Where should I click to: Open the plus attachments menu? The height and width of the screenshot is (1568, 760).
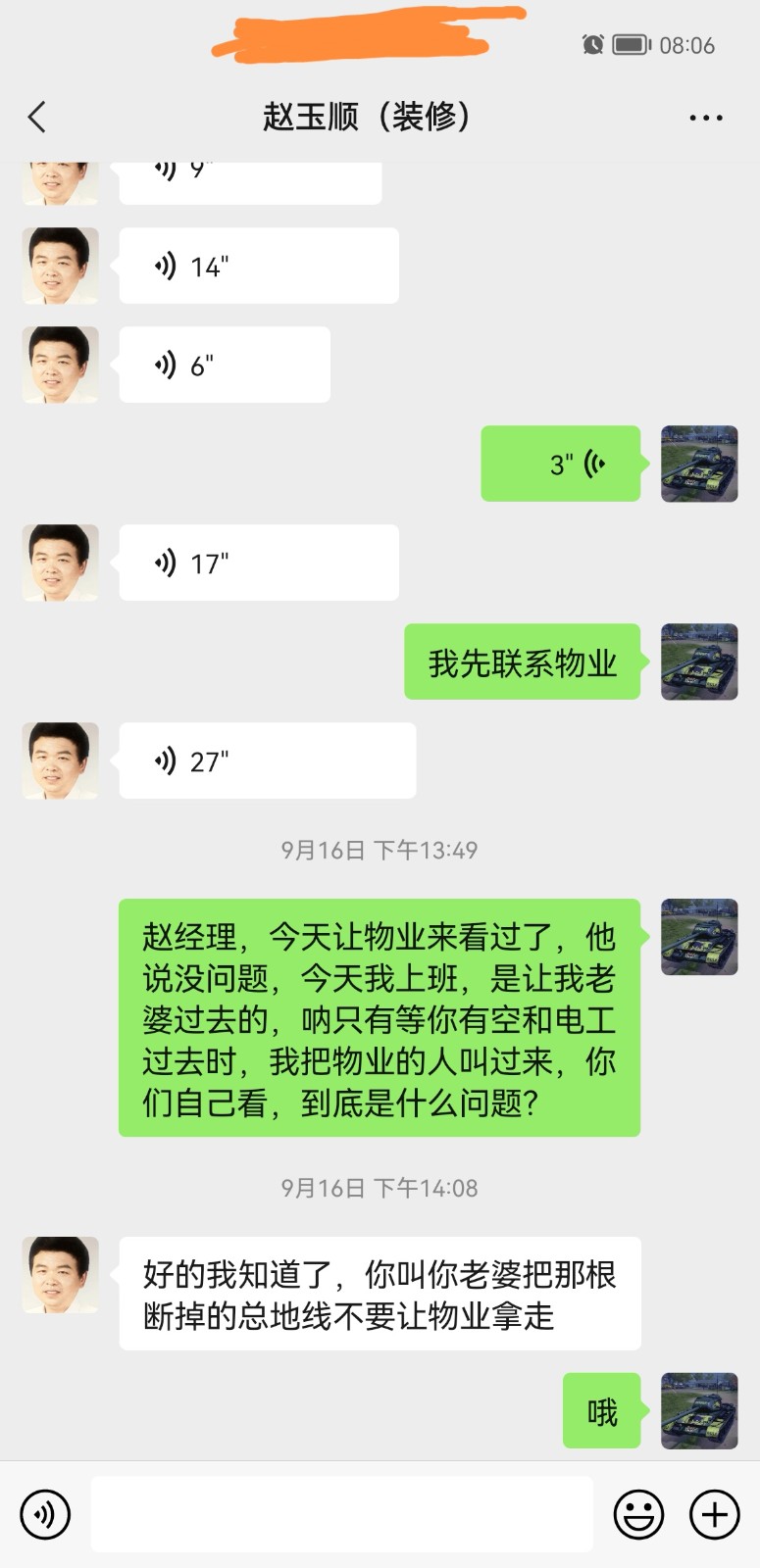pyautogui.click(x=714, y=1514)
